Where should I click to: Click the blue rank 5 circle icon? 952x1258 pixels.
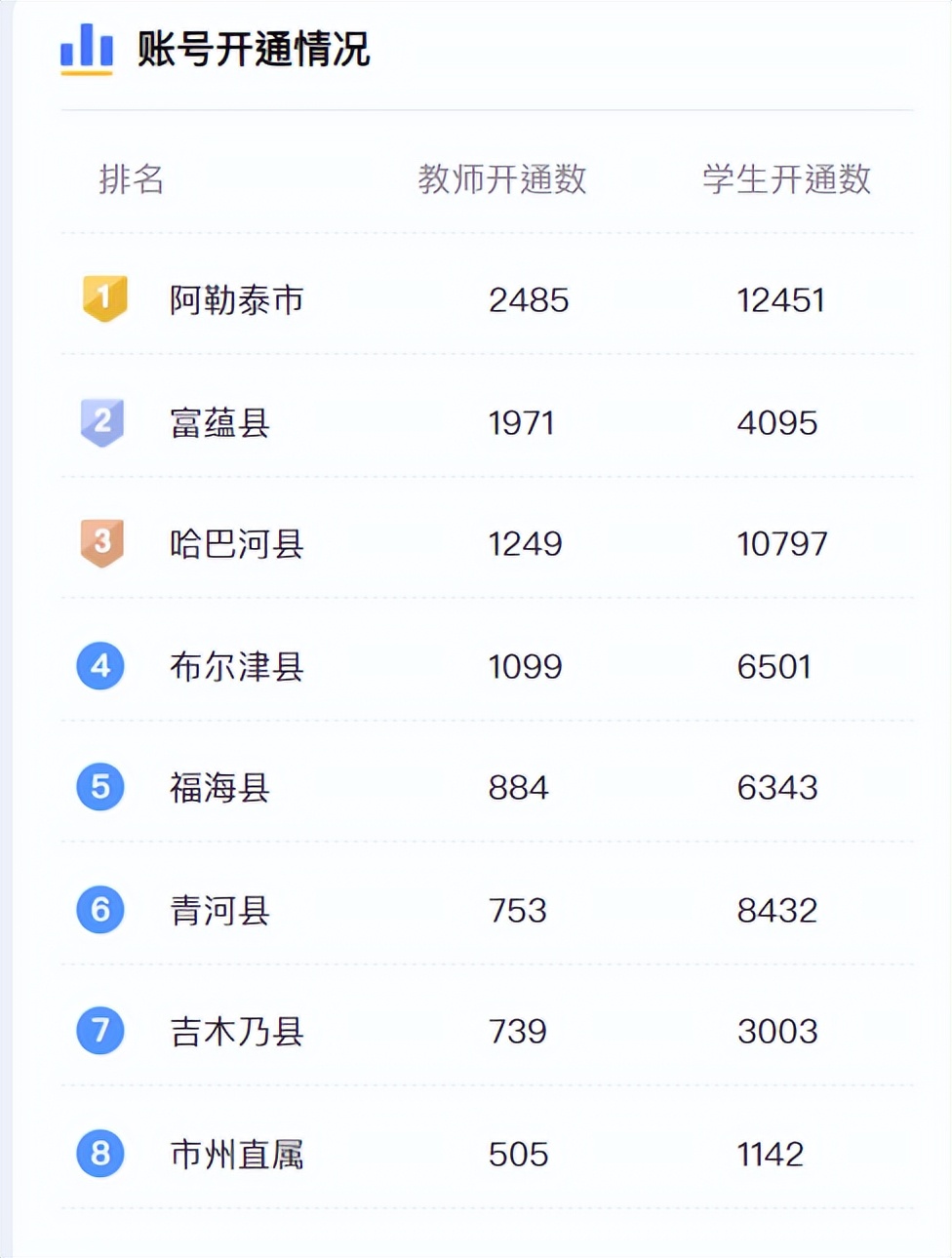(100, 787)
